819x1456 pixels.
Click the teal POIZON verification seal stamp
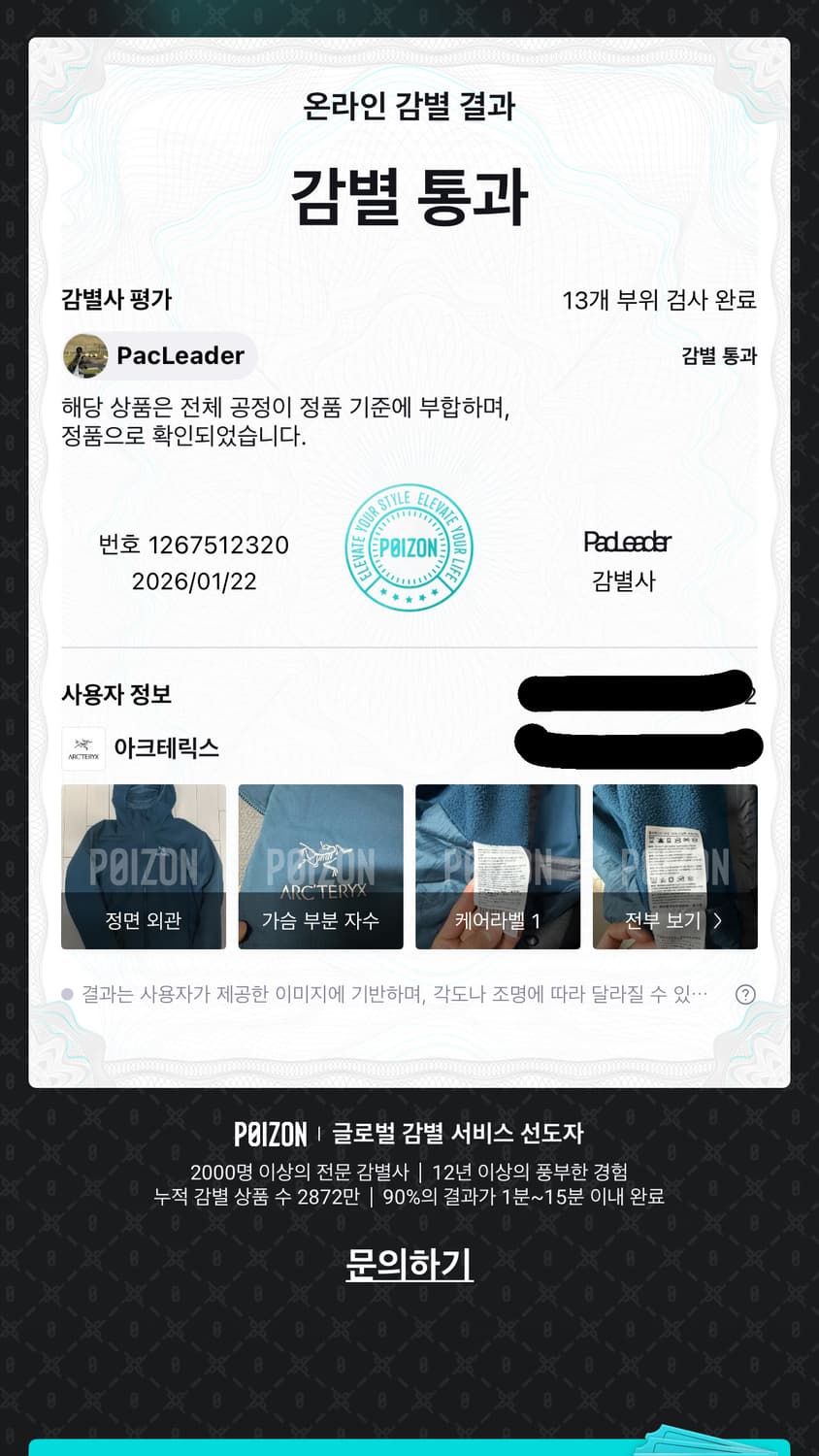[x=409, y=547]
